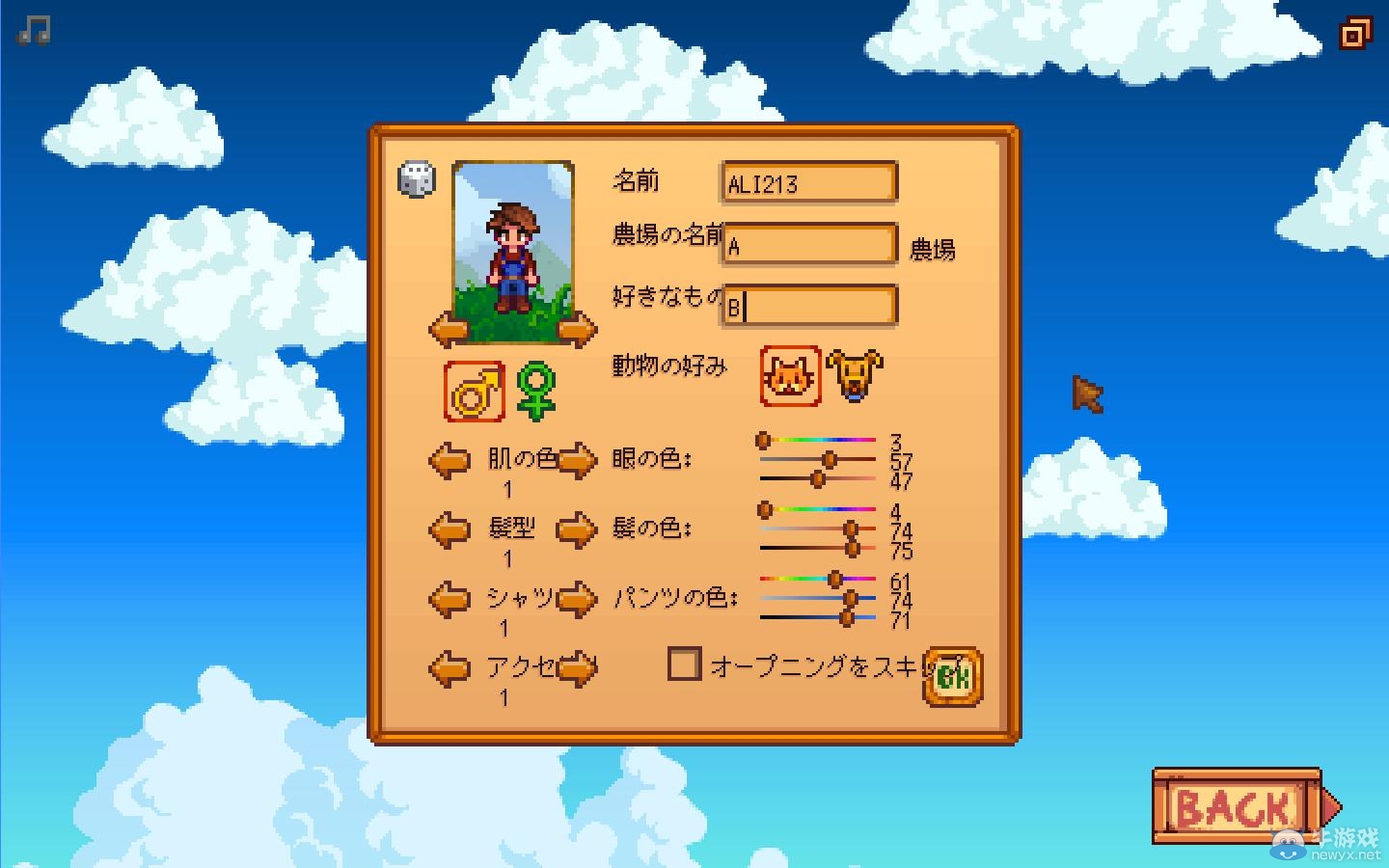Tap the 眼の色 hue slider

818,441
